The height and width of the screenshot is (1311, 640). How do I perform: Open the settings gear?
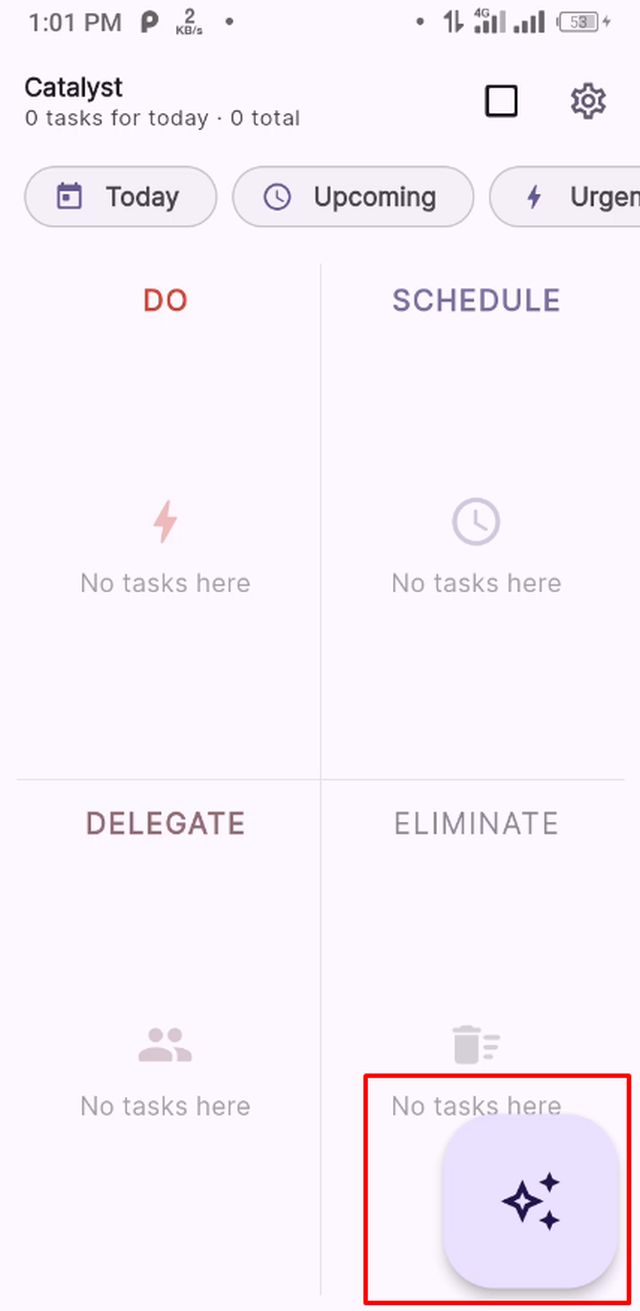point(588,101)
